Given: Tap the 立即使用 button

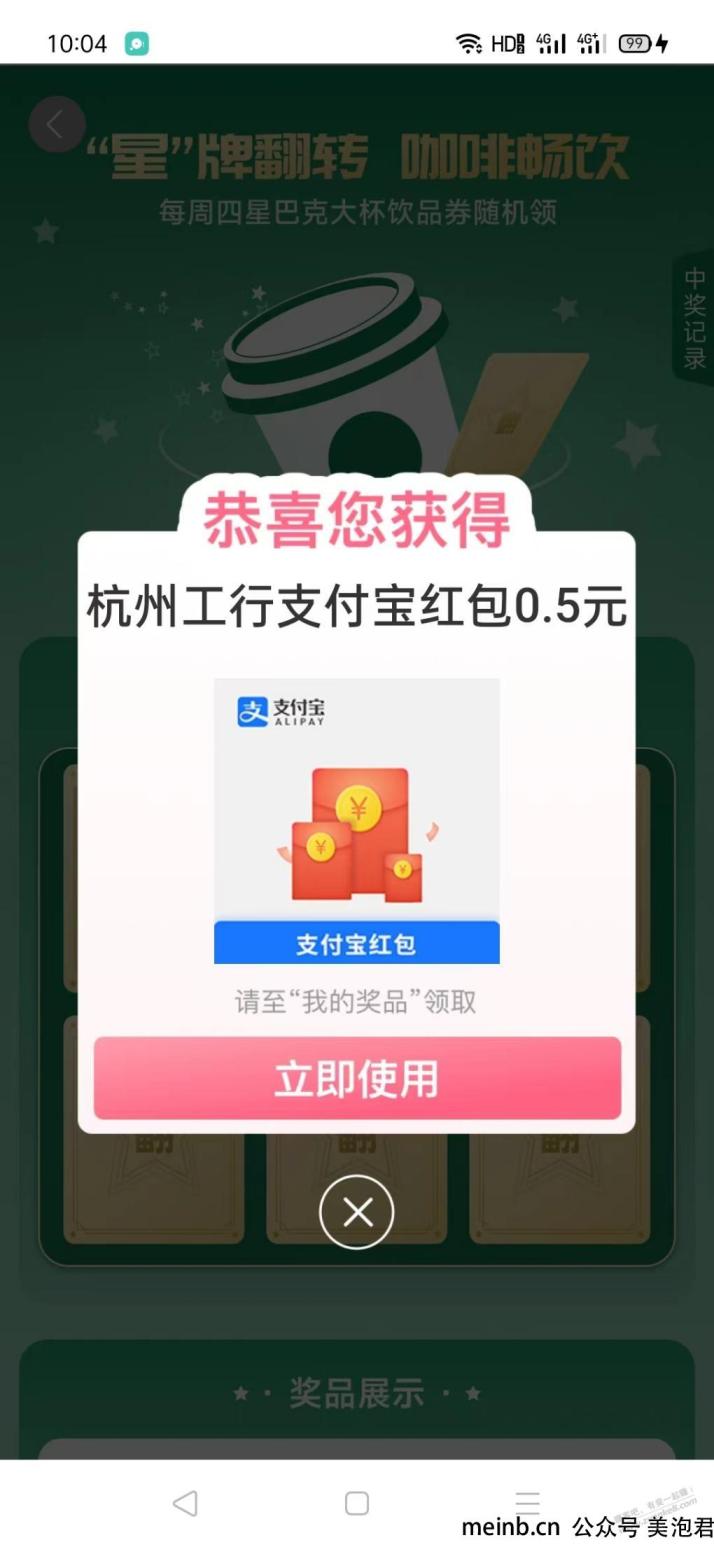Looking at the screenshot, I should click(x=357, y=1078).
